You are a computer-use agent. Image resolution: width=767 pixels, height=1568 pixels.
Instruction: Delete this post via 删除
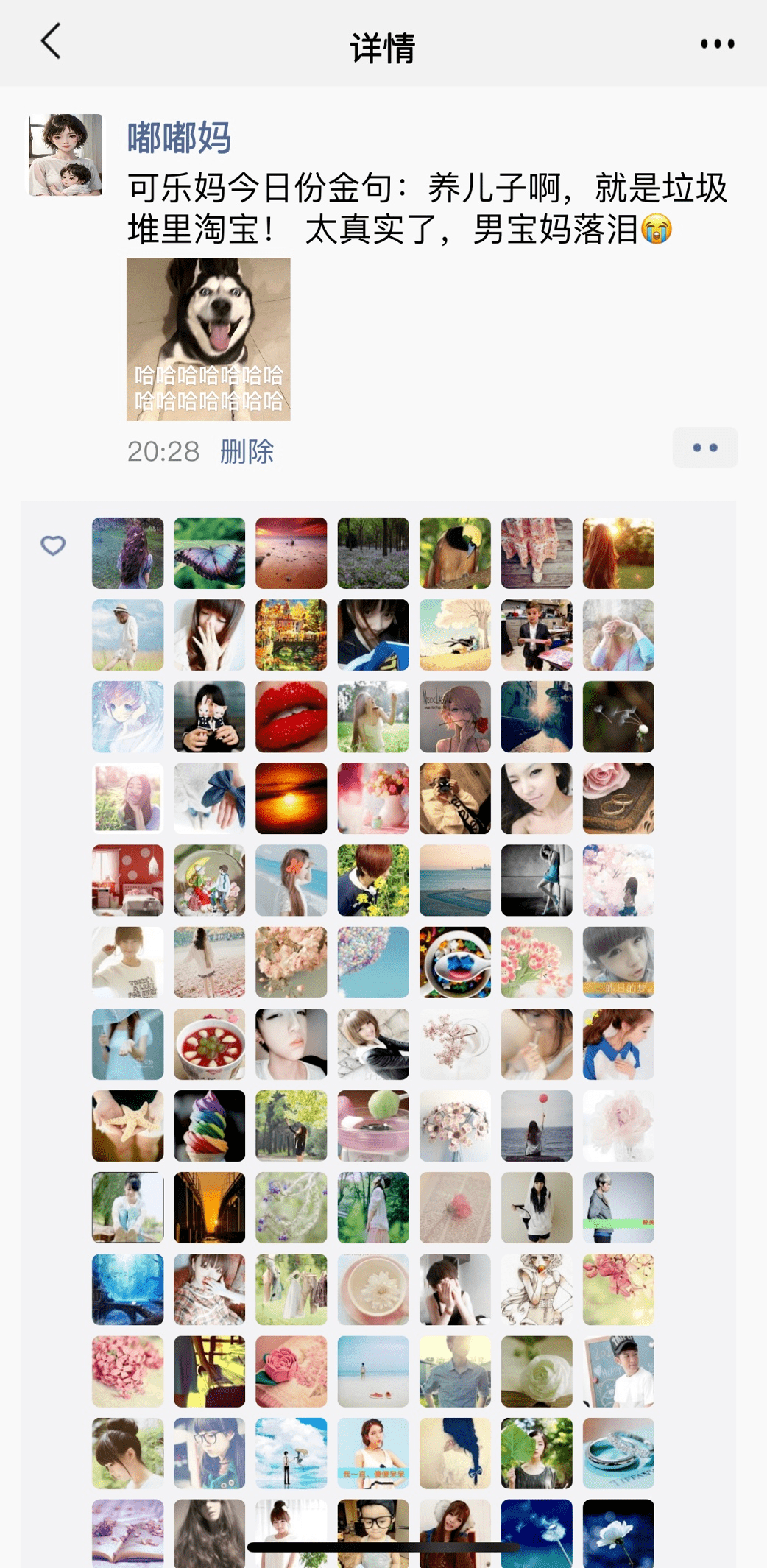[x=247, y=451]
